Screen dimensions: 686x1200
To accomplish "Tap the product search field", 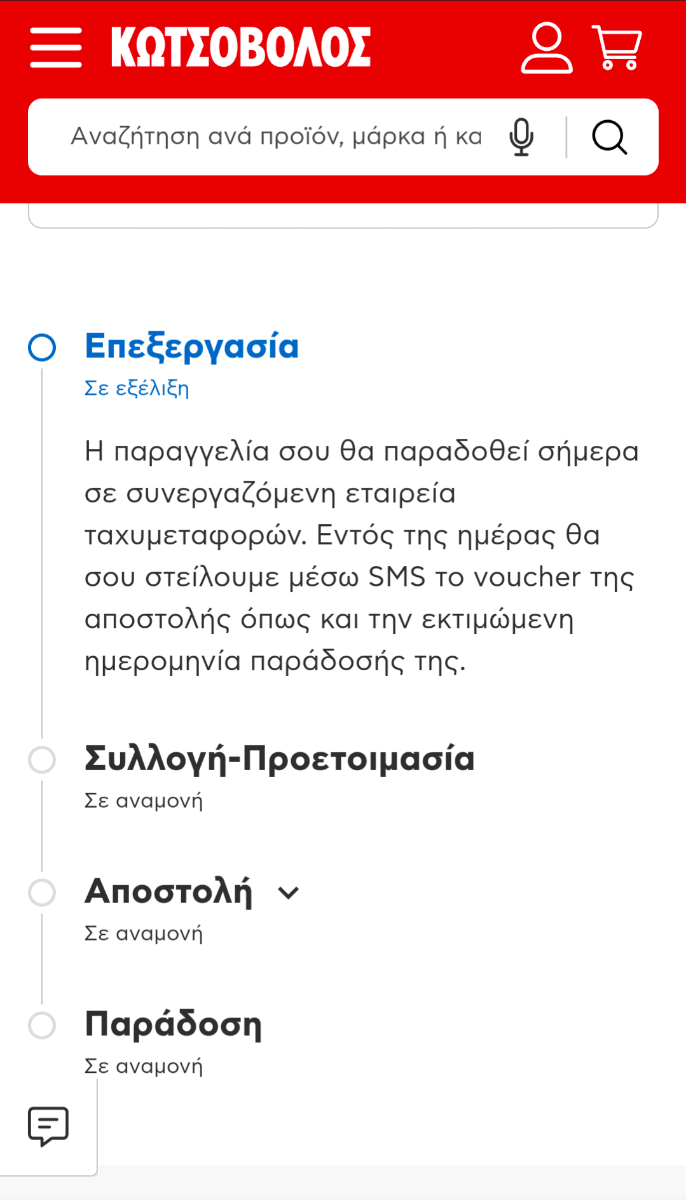I will 276,137.
